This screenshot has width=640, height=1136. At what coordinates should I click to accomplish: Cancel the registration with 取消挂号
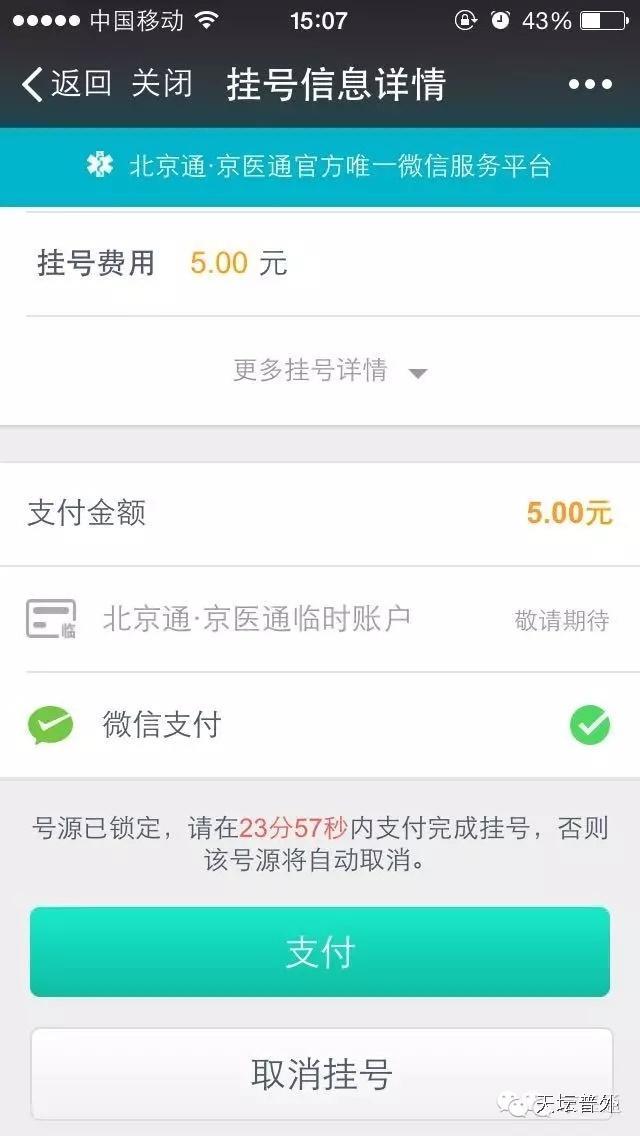coord(320,1075)
